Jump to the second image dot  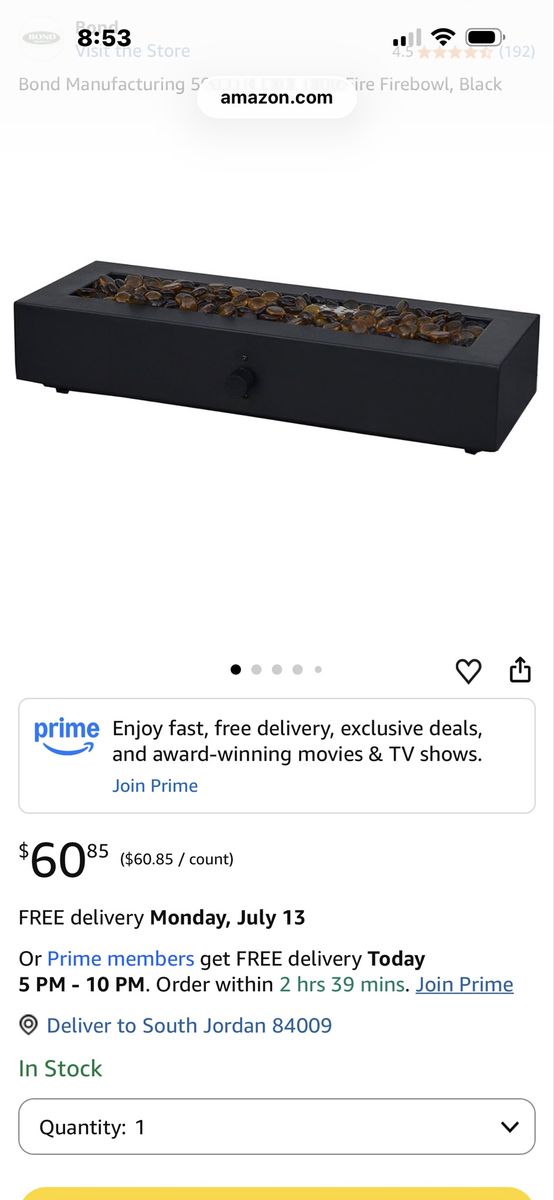(256, 669)
